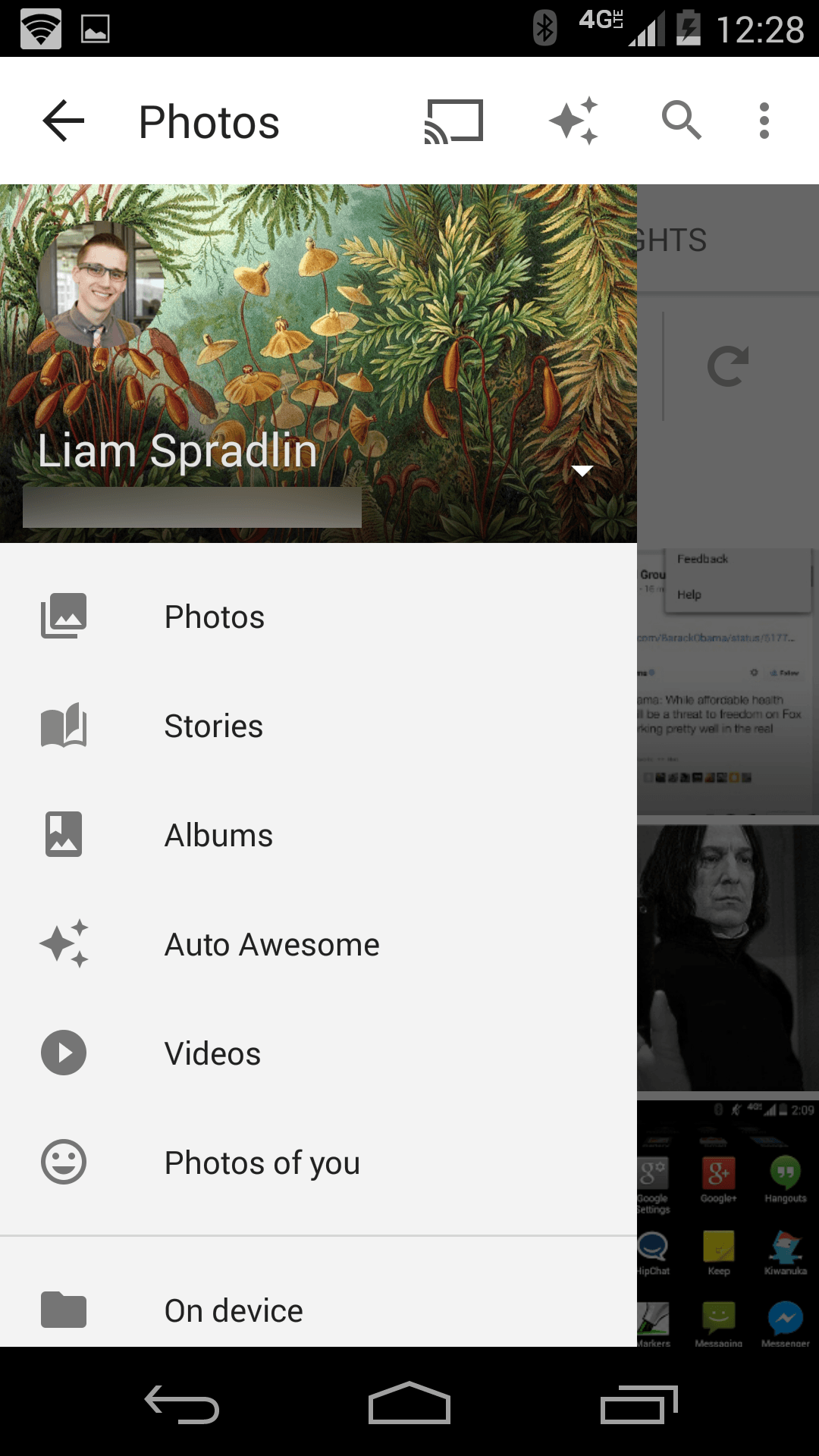Expand the account switcher dropdown arrow
This screenshot has width=819, height=1456.
point(582,471)
